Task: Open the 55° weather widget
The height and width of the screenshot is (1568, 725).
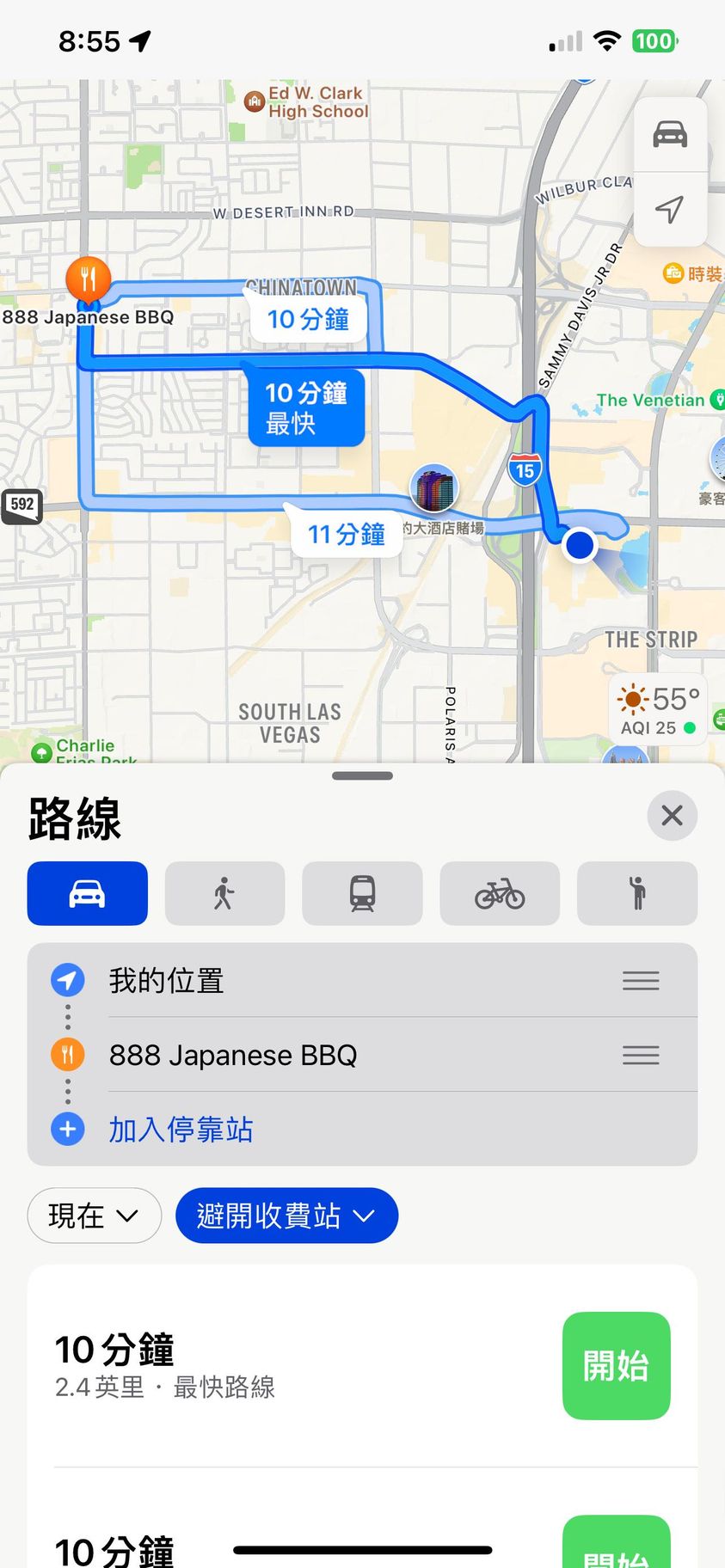Action: 658,710
